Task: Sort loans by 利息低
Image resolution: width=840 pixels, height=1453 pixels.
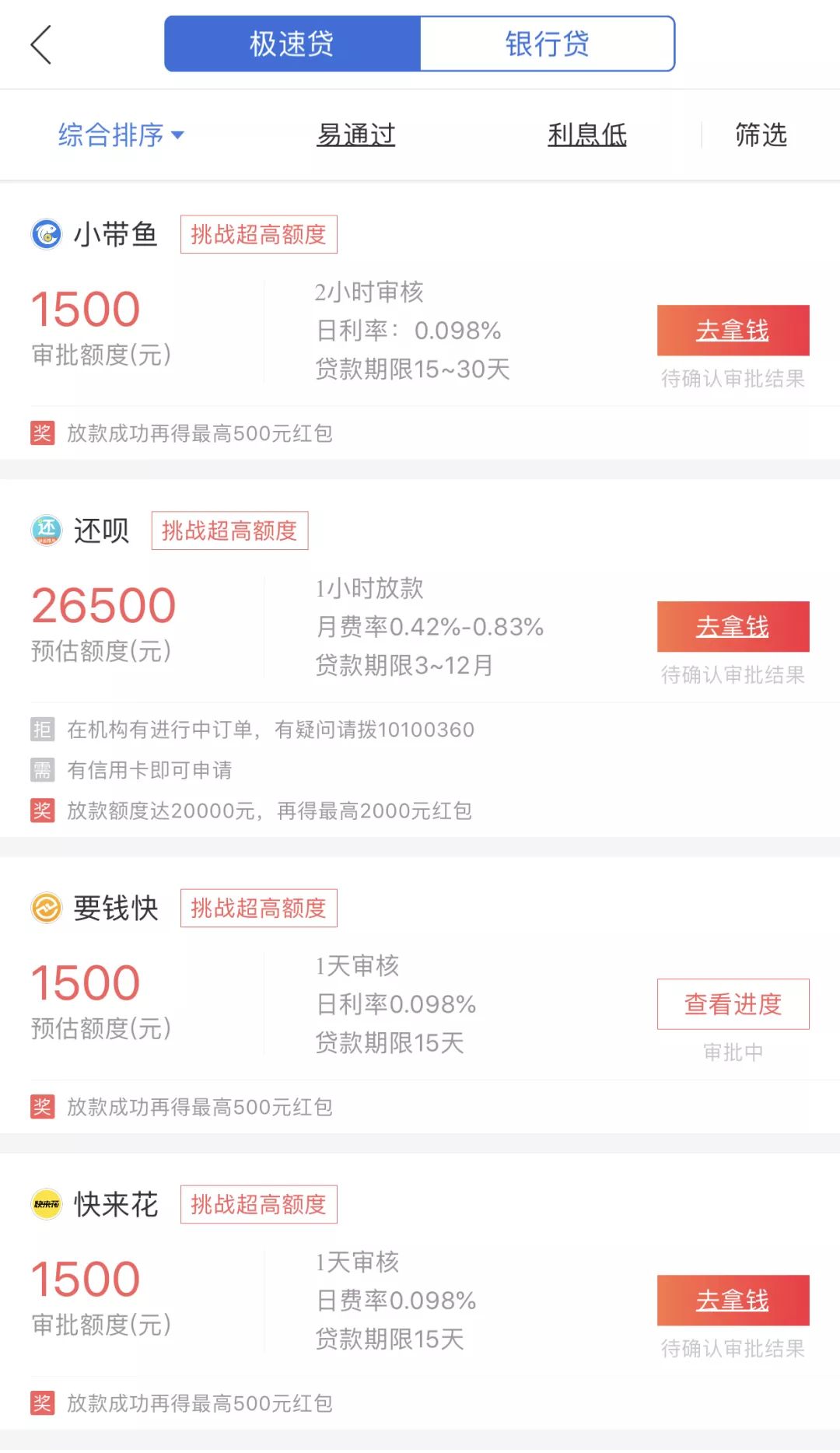Action: tap(587, 135)
